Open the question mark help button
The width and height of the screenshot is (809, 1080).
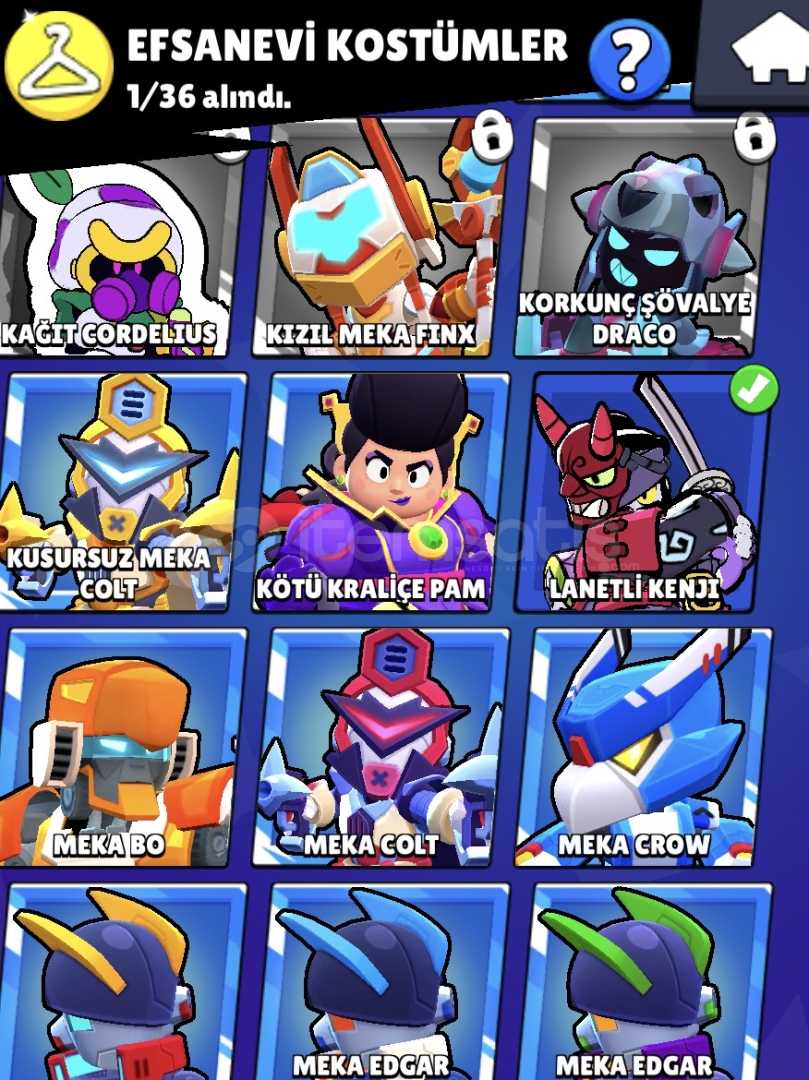tap(629, 59)
